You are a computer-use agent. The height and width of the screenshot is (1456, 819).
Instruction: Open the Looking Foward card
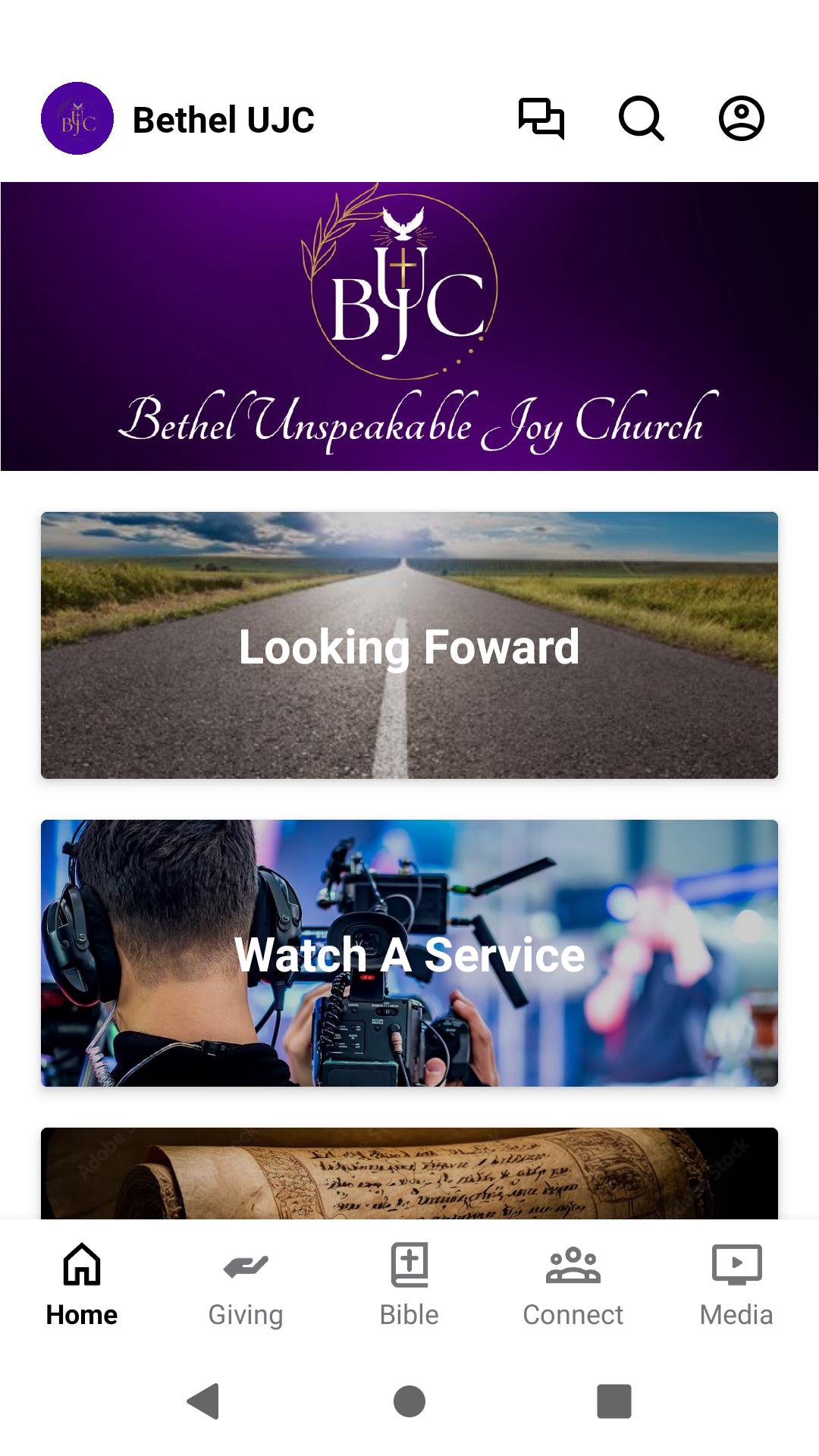(409, 645)
